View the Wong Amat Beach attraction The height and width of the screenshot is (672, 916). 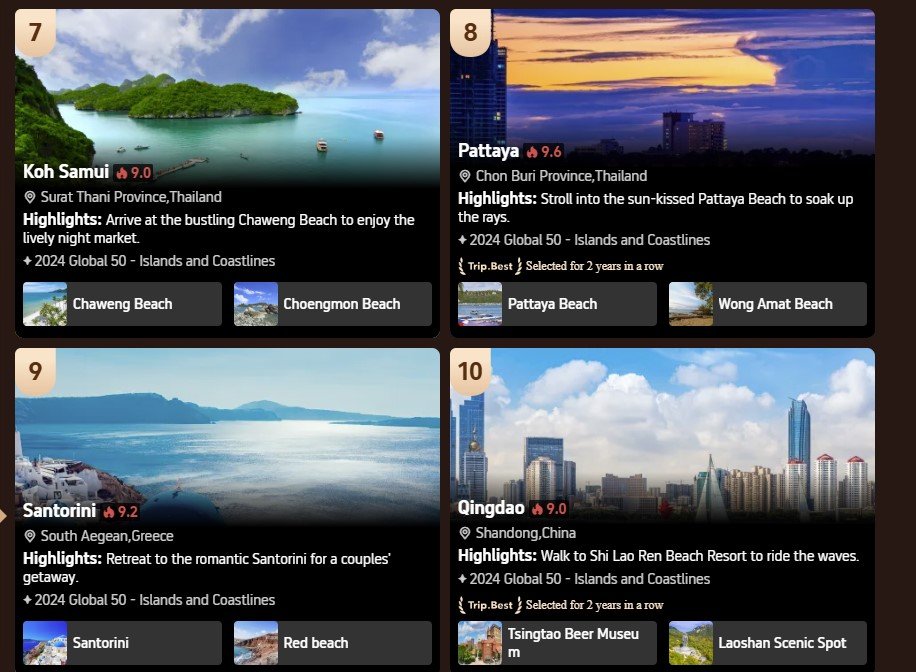767,304
